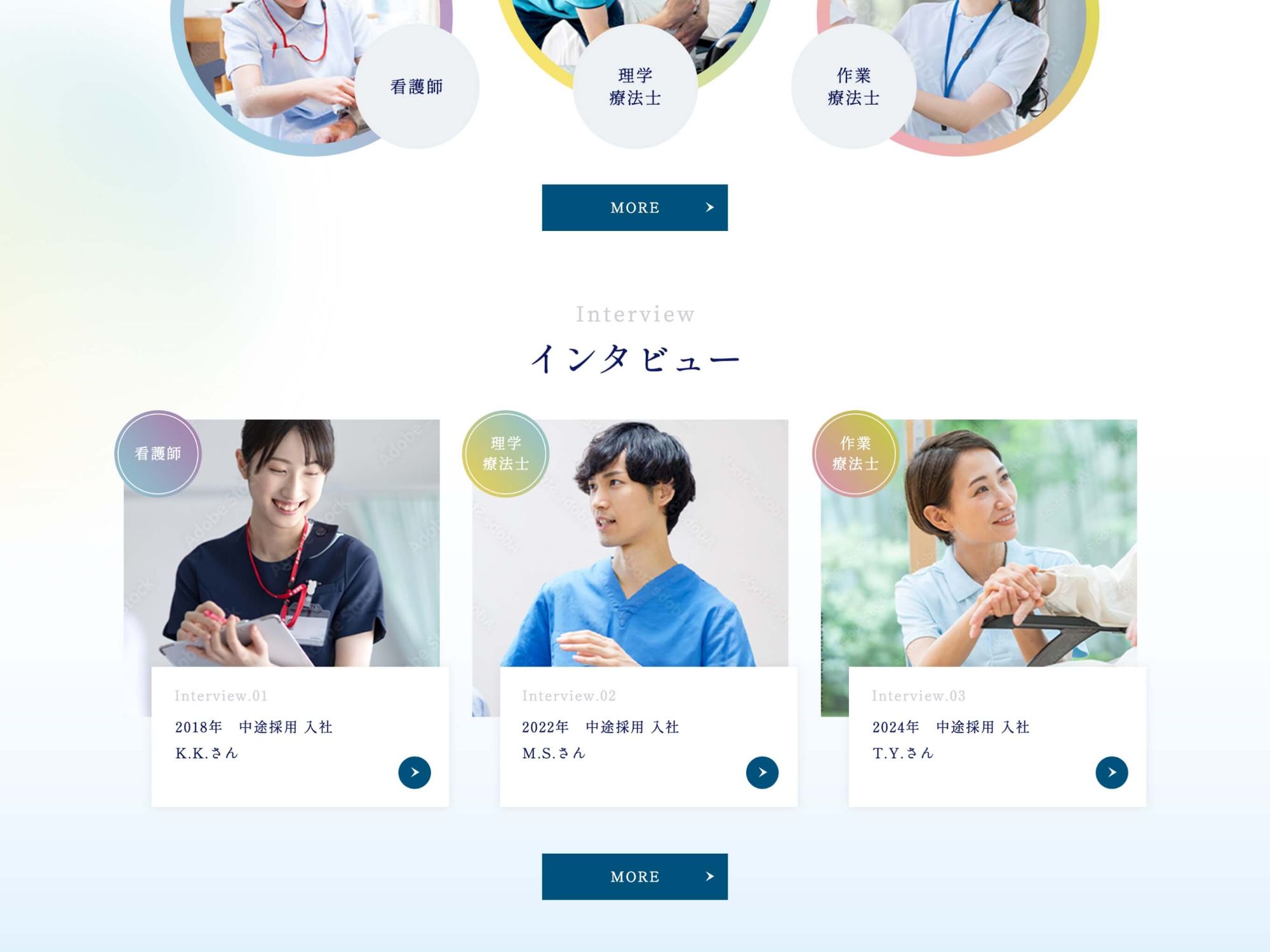
Task: Tap the MORE button above the Interview heading
Action: pyautogui.click(x=634, y=208)
